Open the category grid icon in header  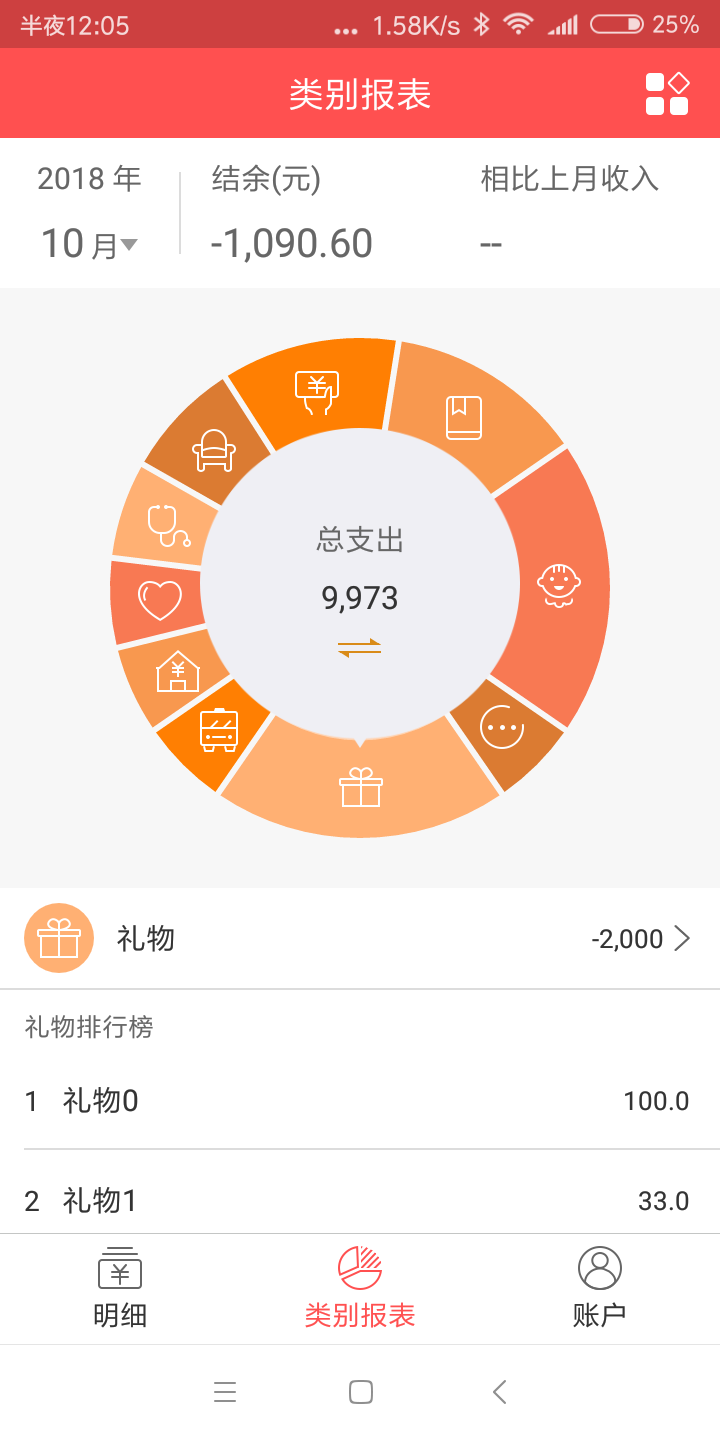(x=667, y=94)
